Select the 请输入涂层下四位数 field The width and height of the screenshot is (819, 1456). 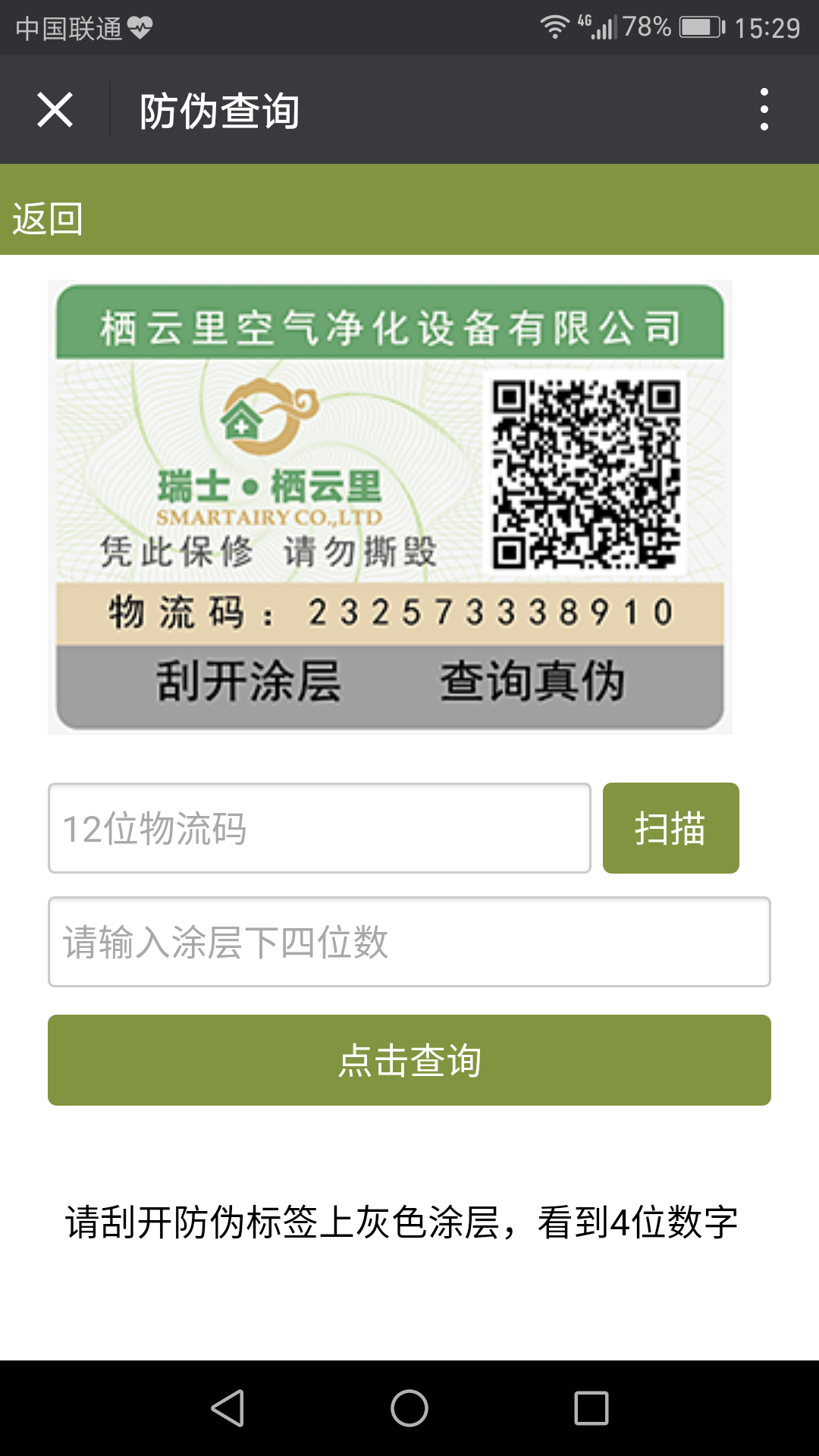coord(409,942)
